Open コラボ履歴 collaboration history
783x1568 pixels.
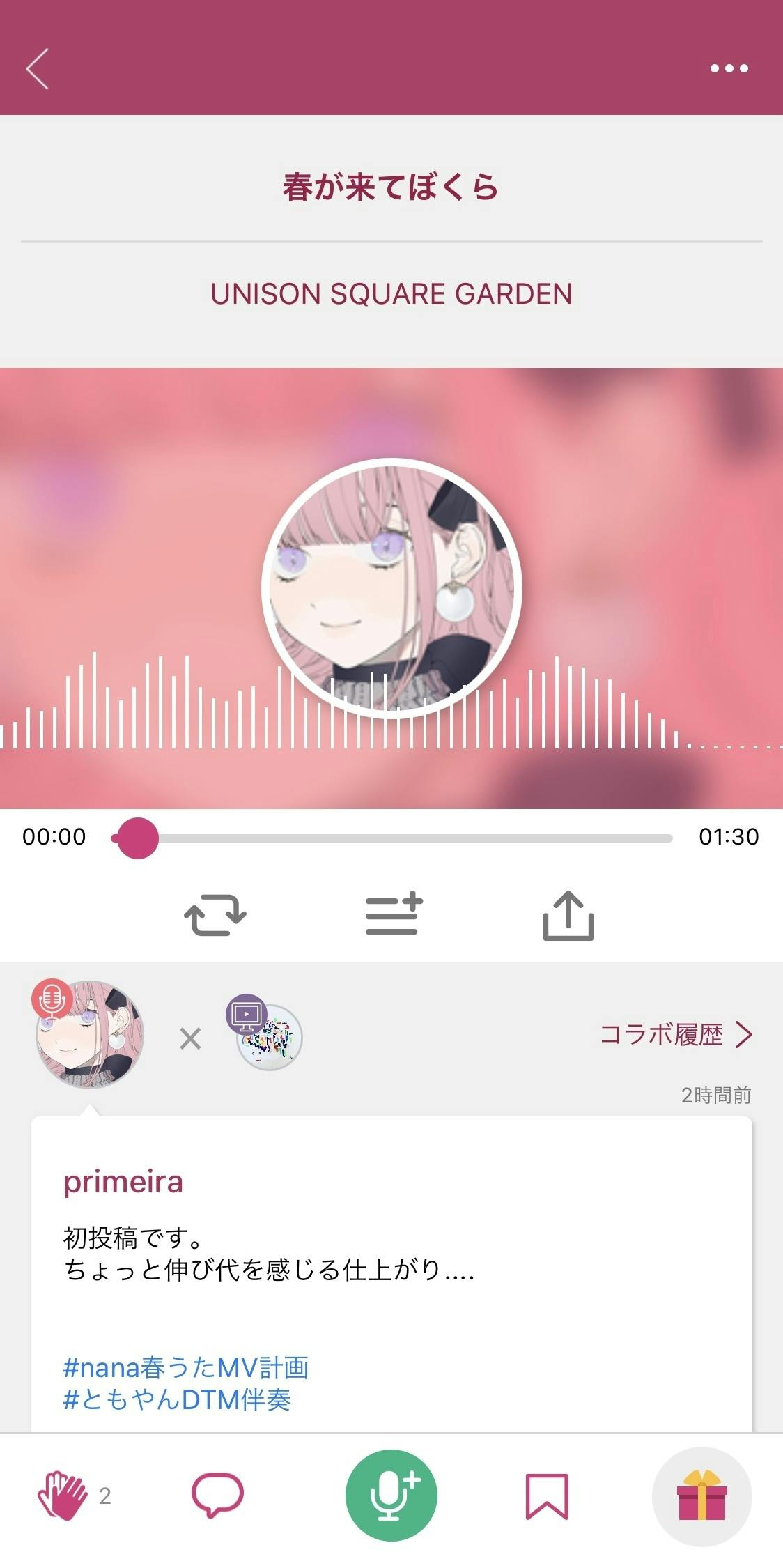click(x=676, y=1035)
